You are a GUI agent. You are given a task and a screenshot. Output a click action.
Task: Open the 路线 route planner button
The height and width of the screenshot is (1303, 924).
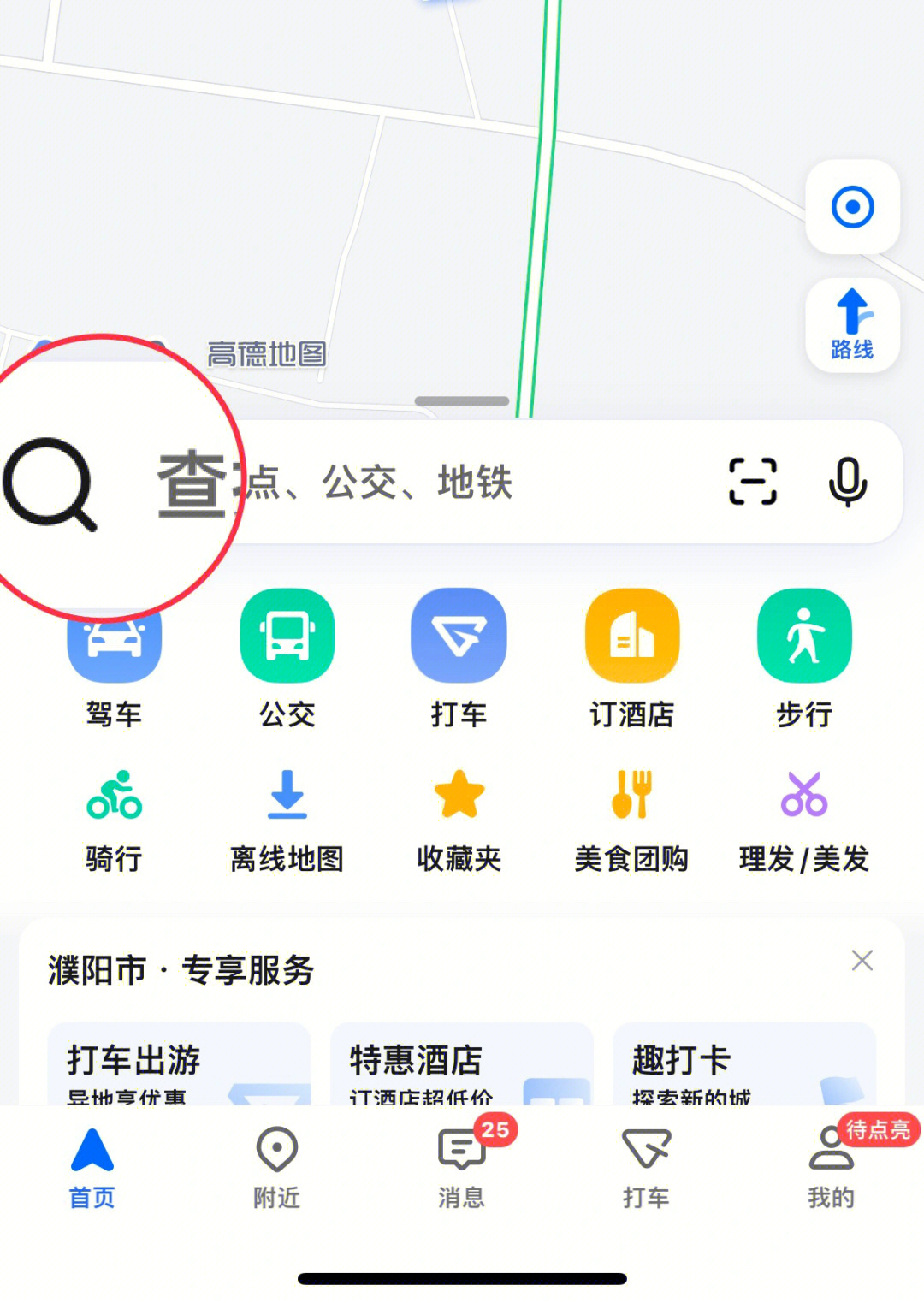point(852,325)
